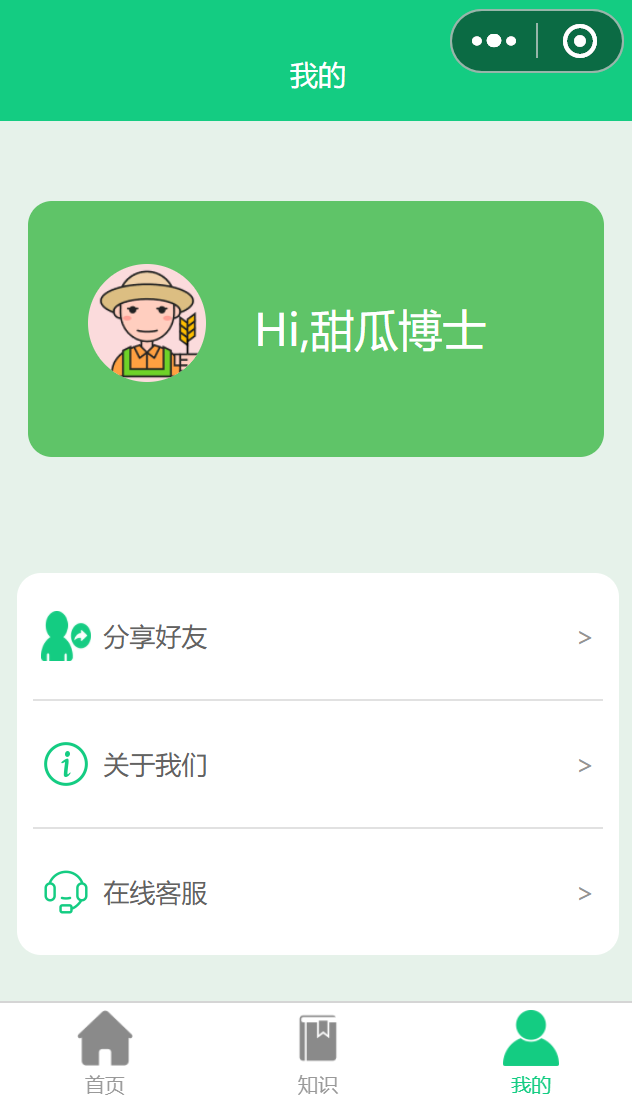Switch to the 知识 tab
The height and width of the screenshot is (1097, 632).
coord(317,1052)
